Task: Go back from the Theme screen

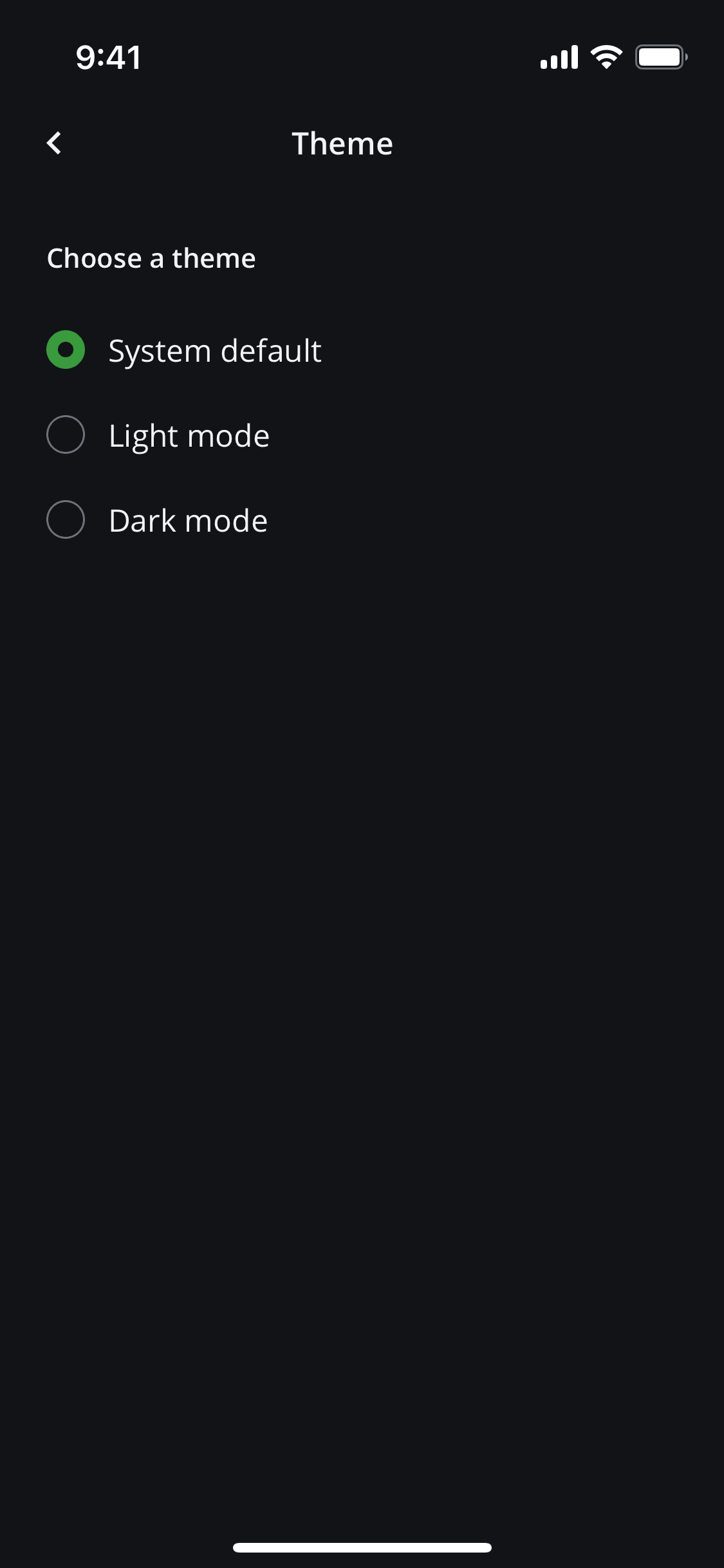Action: (x=55, y=143)
